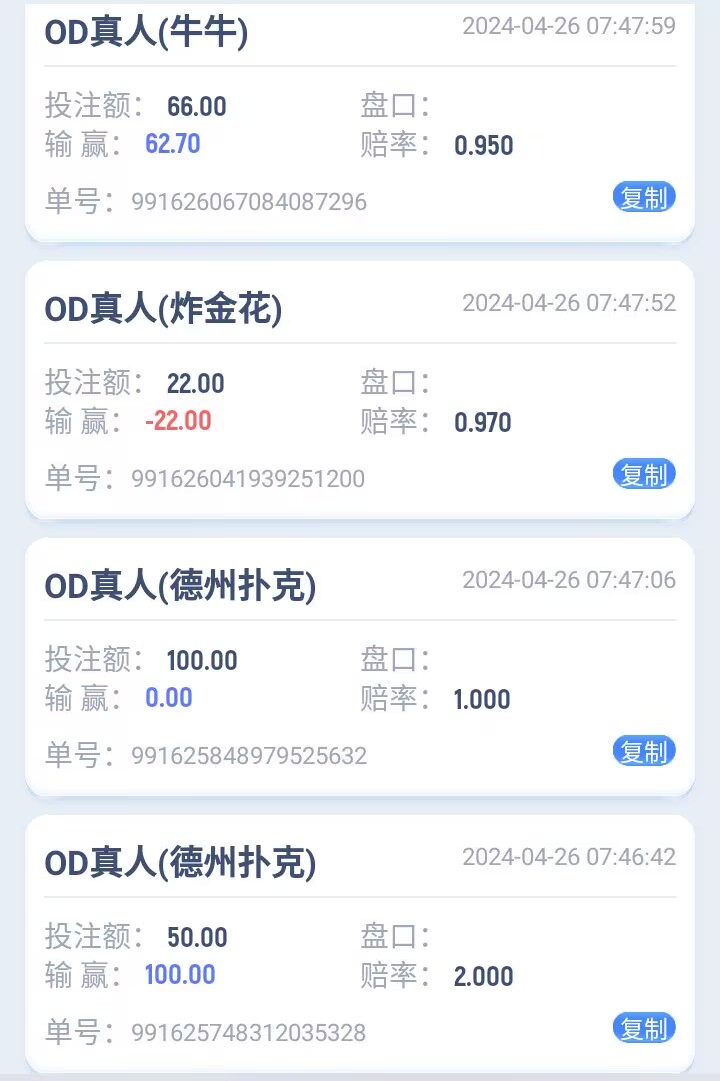This screenshot has width=720, height=1081.
Task: Copy order number 991625848979525632
Action: point(644,751)
